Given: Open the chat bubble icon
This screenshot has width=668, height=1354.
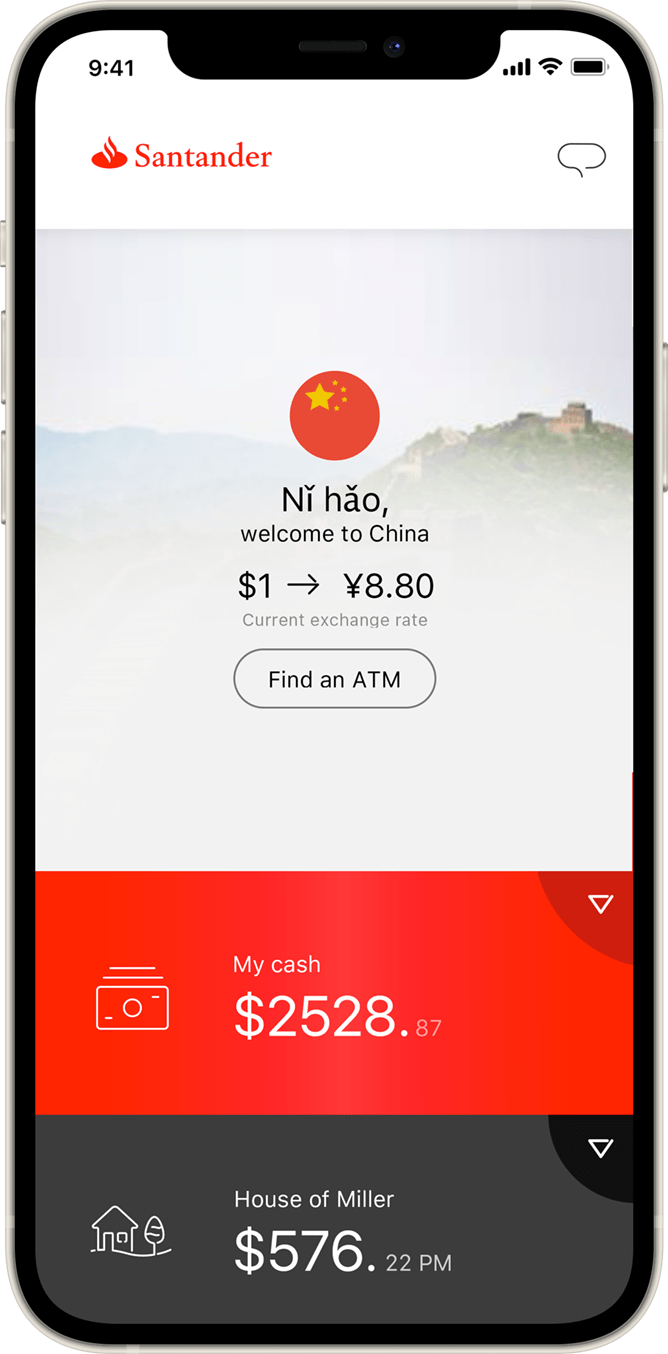Looking at the screenshot, I should coord(581,158).
